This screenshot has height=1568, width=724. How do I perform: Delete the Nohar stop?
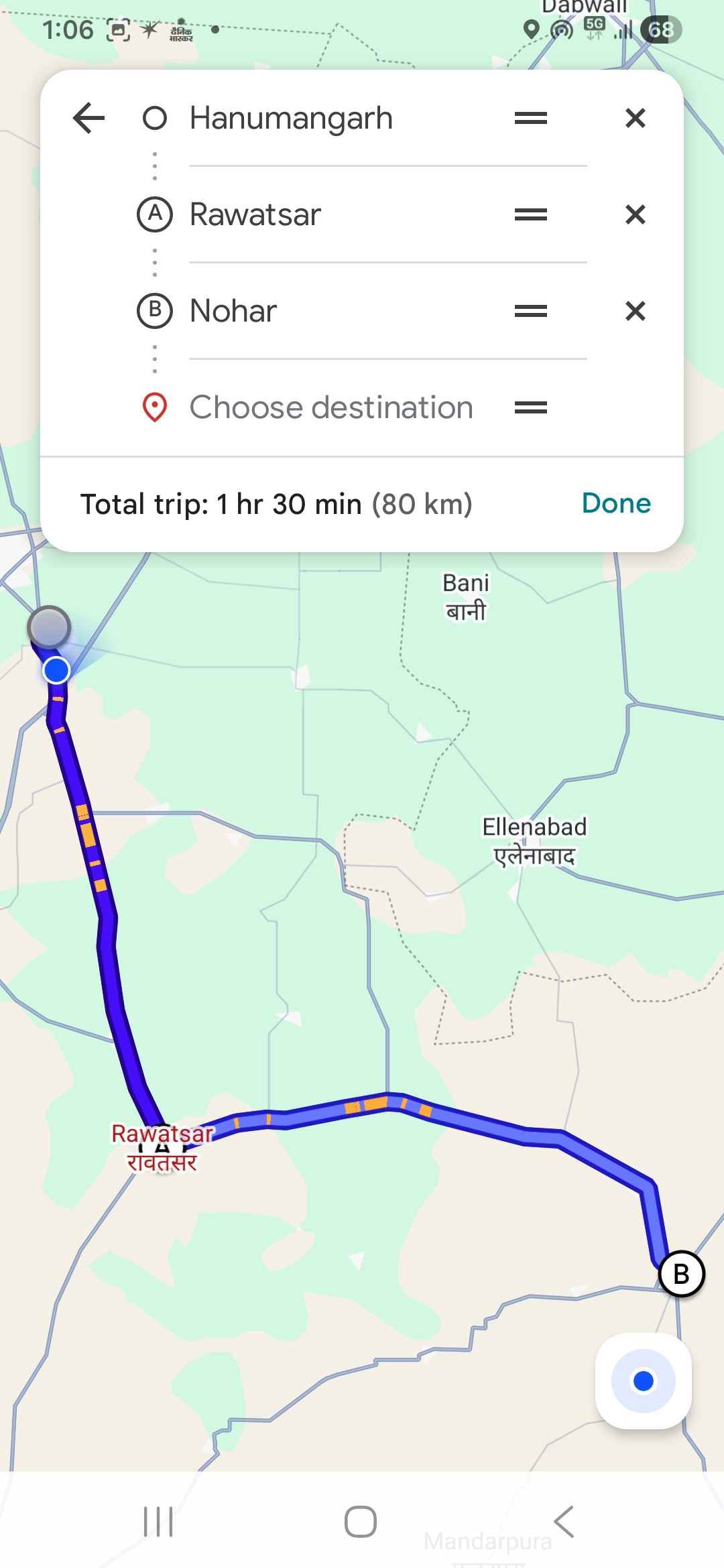click(x=635, y=311)
